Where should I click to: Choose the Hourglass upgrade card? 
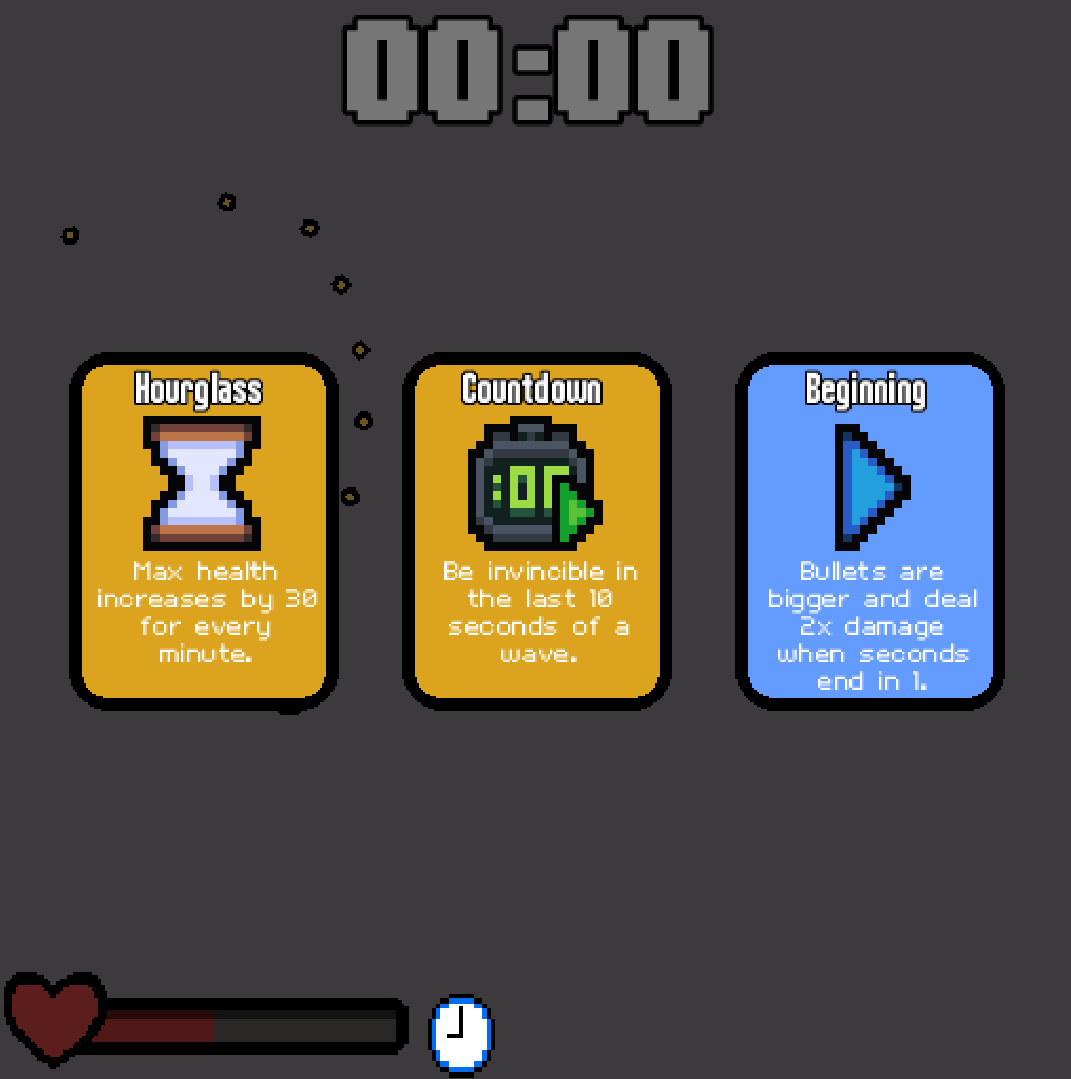204,531
